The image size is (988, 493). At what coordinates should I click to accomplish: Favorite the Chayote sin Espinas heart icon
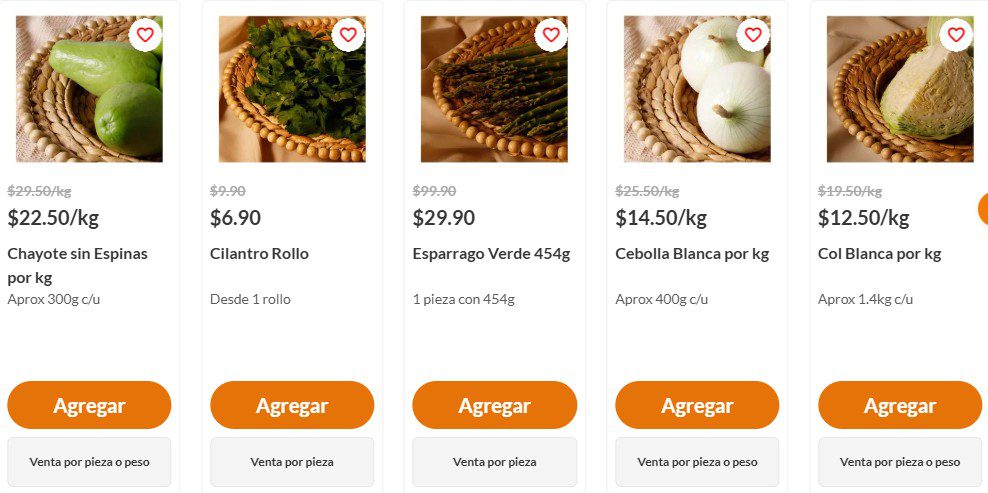tap(145, 35)
